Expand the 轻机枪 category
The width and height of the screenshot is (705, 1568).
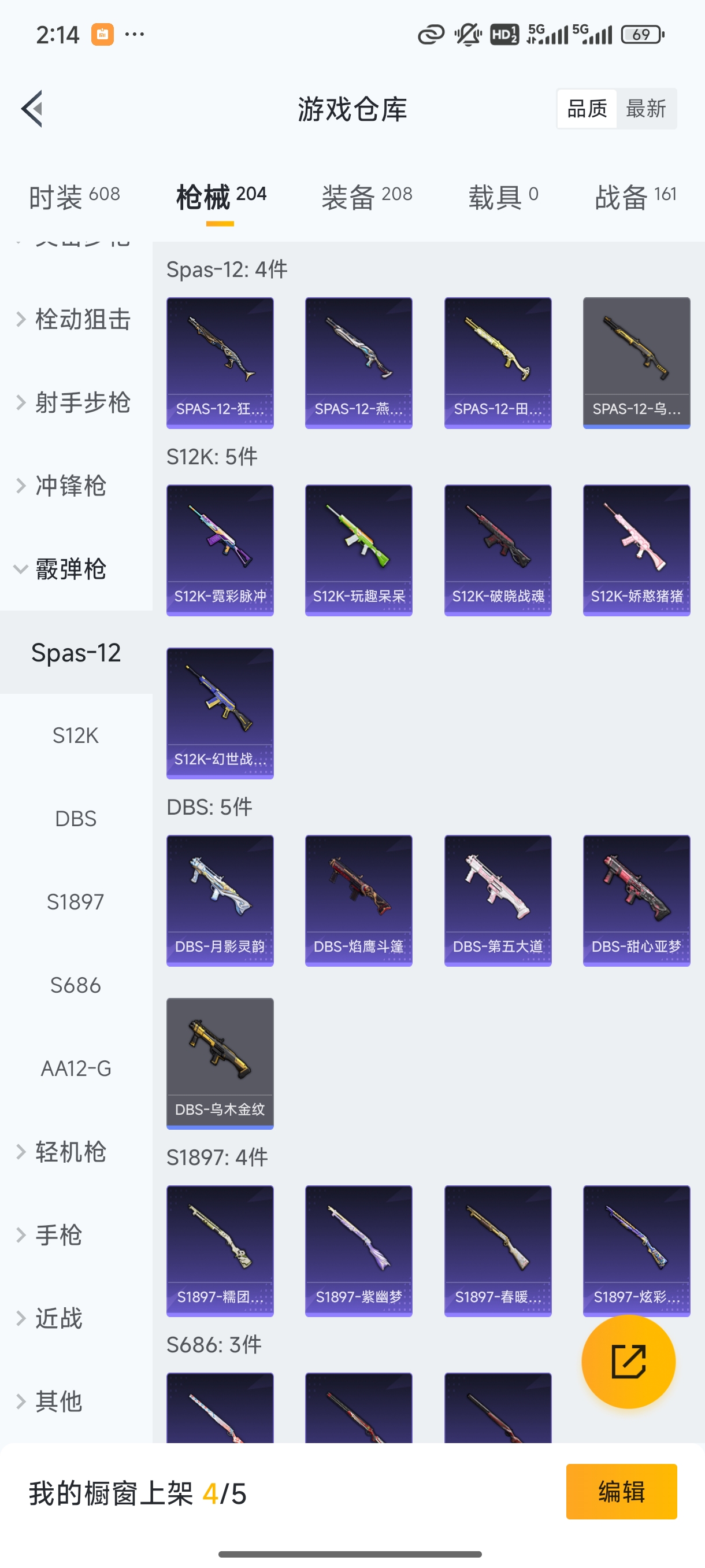coord(70,1152)
